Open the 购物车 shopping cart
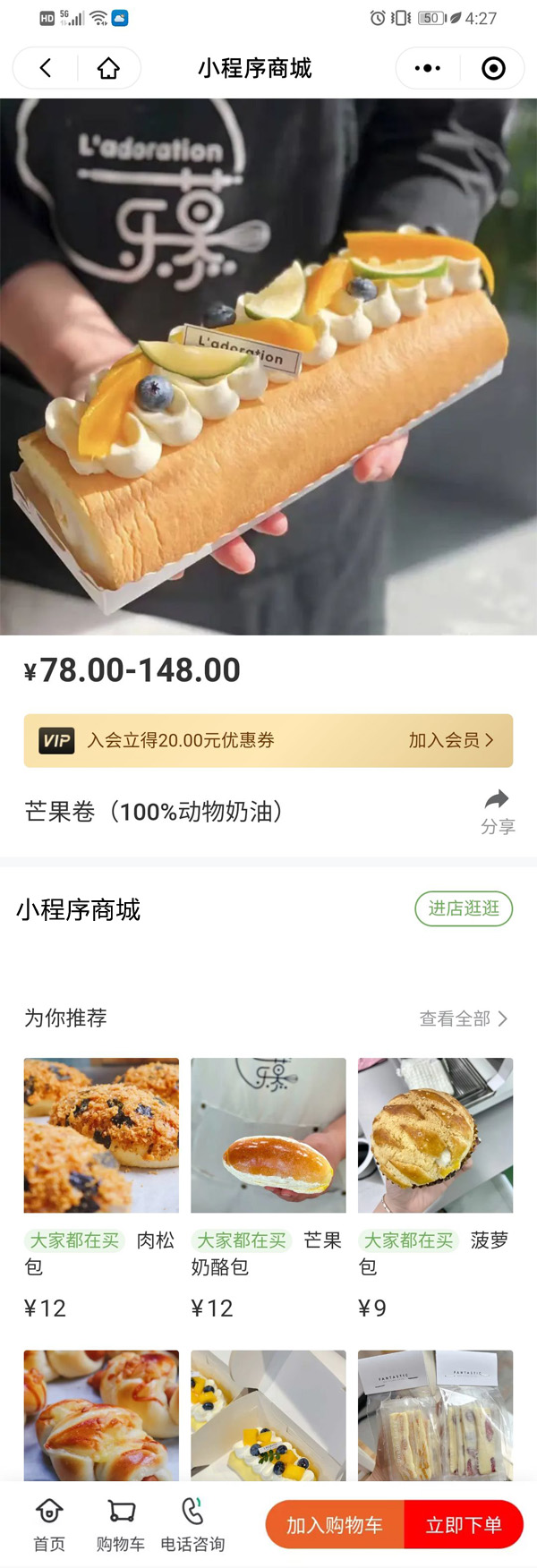Screen dimensions: 537x1568 tap(121, 1524)
